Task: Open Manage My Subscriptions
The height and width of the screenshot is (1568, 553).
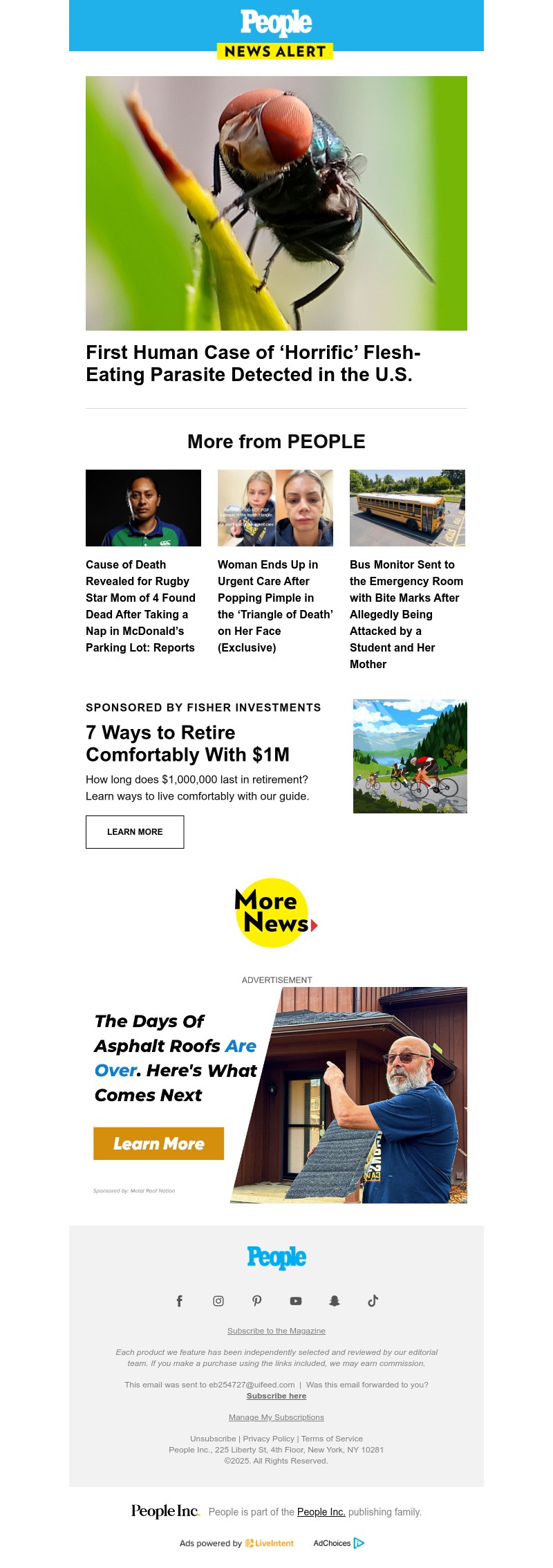Action: click(x=276, y=1417)
